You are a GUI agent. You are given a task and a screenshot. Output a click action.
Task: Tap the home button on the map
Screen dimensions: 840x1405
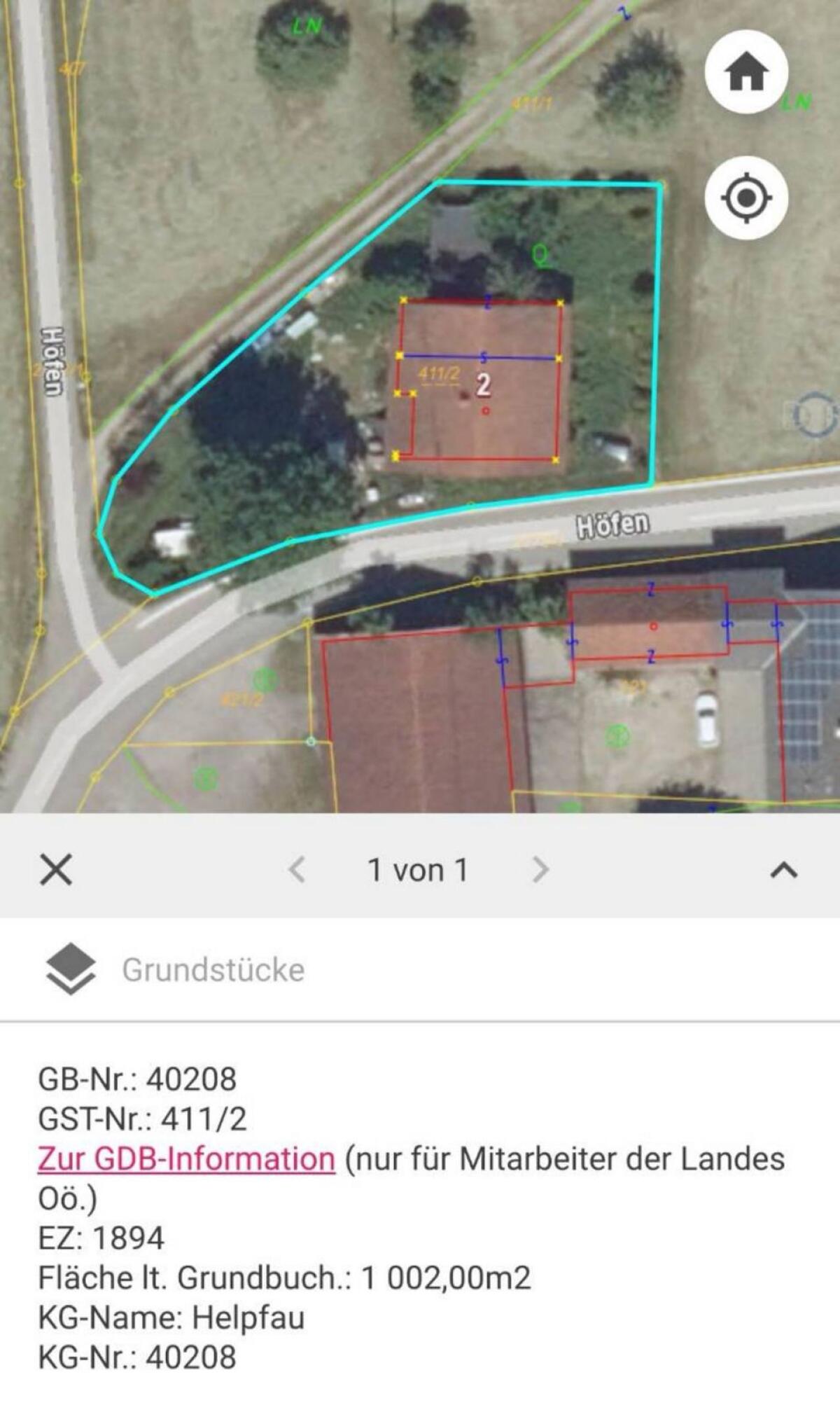tap(746, 71)
